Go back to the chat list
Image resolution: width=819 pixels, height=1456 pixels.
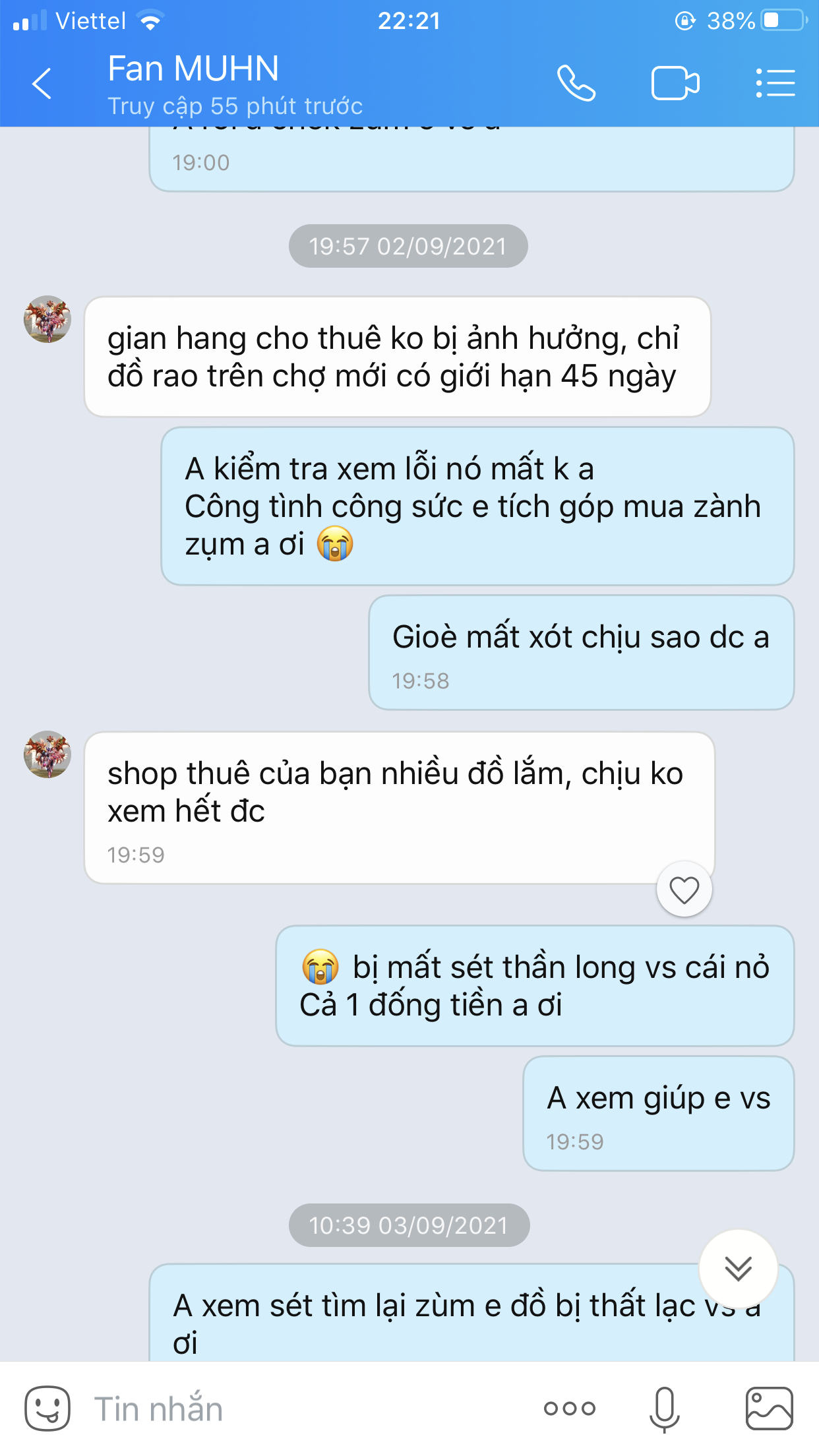(x=42, y=84)
